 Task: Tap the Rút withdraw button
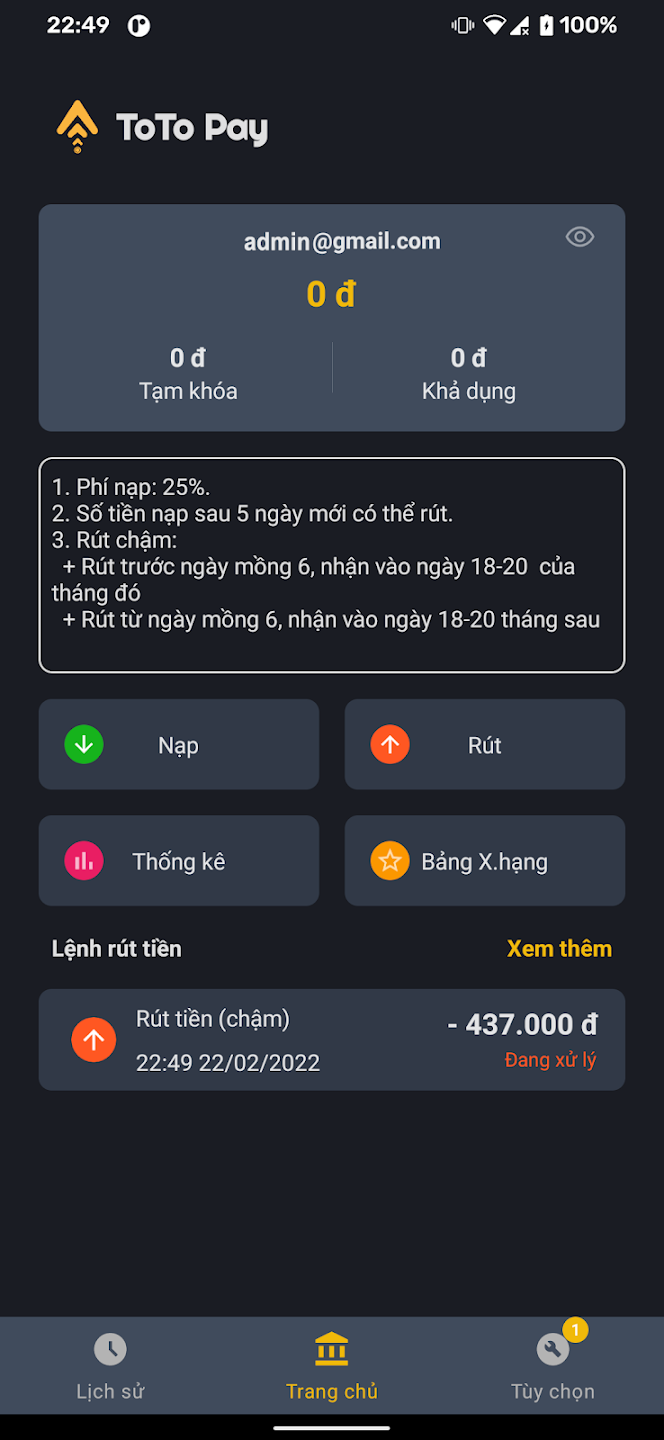coord(485,745)
